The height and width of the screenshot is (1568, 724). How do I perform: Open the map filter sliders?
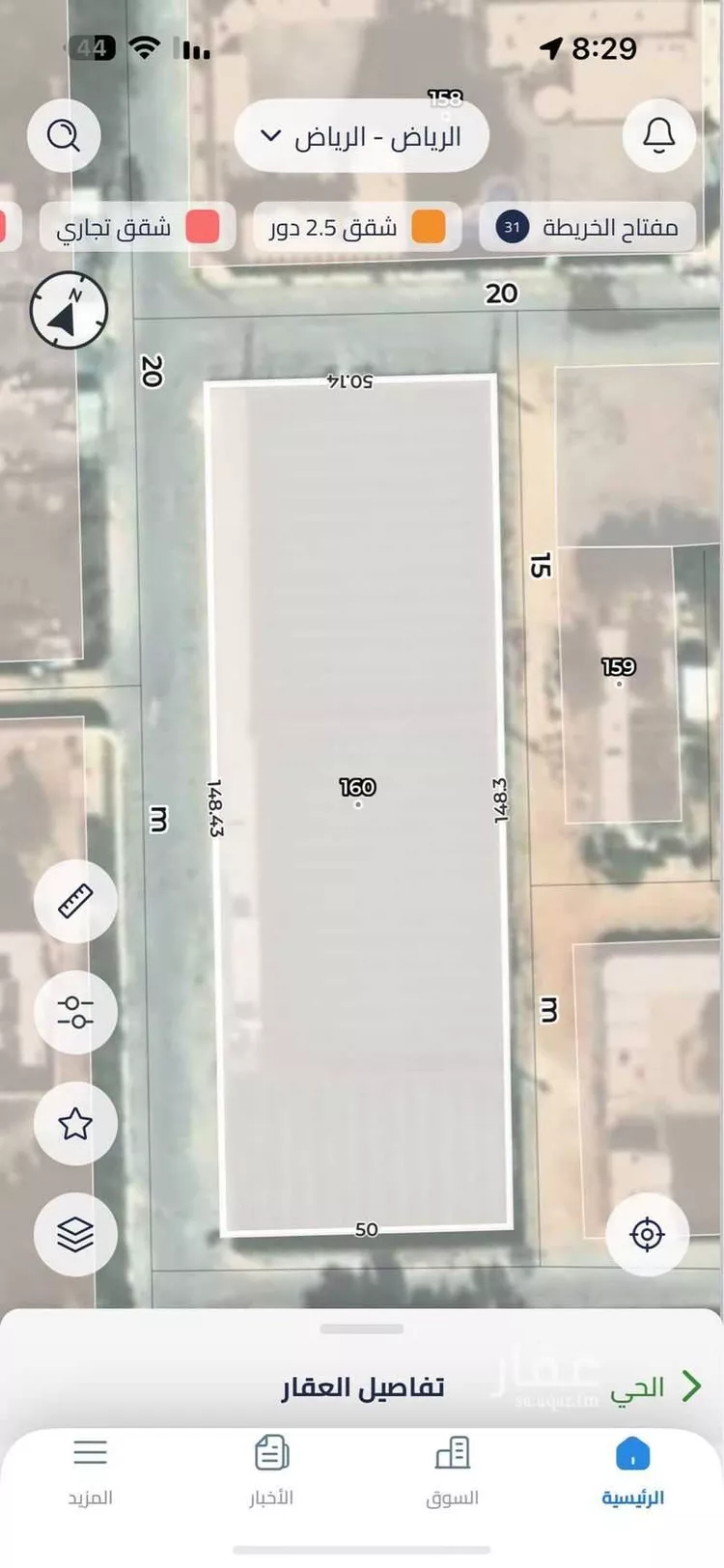click(x=75, y=1012)
